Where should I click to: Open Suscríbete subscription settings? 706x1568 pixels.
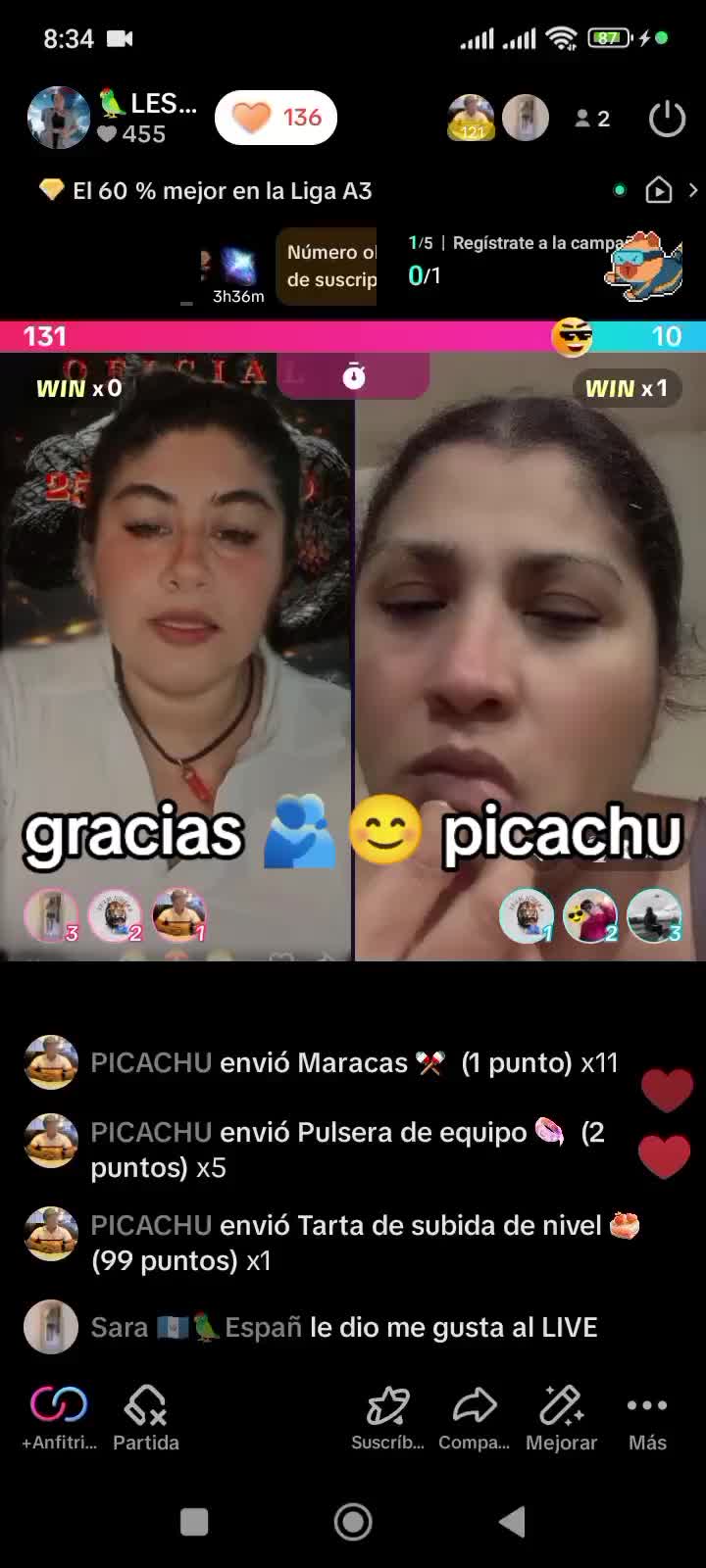click(387, 1416)
